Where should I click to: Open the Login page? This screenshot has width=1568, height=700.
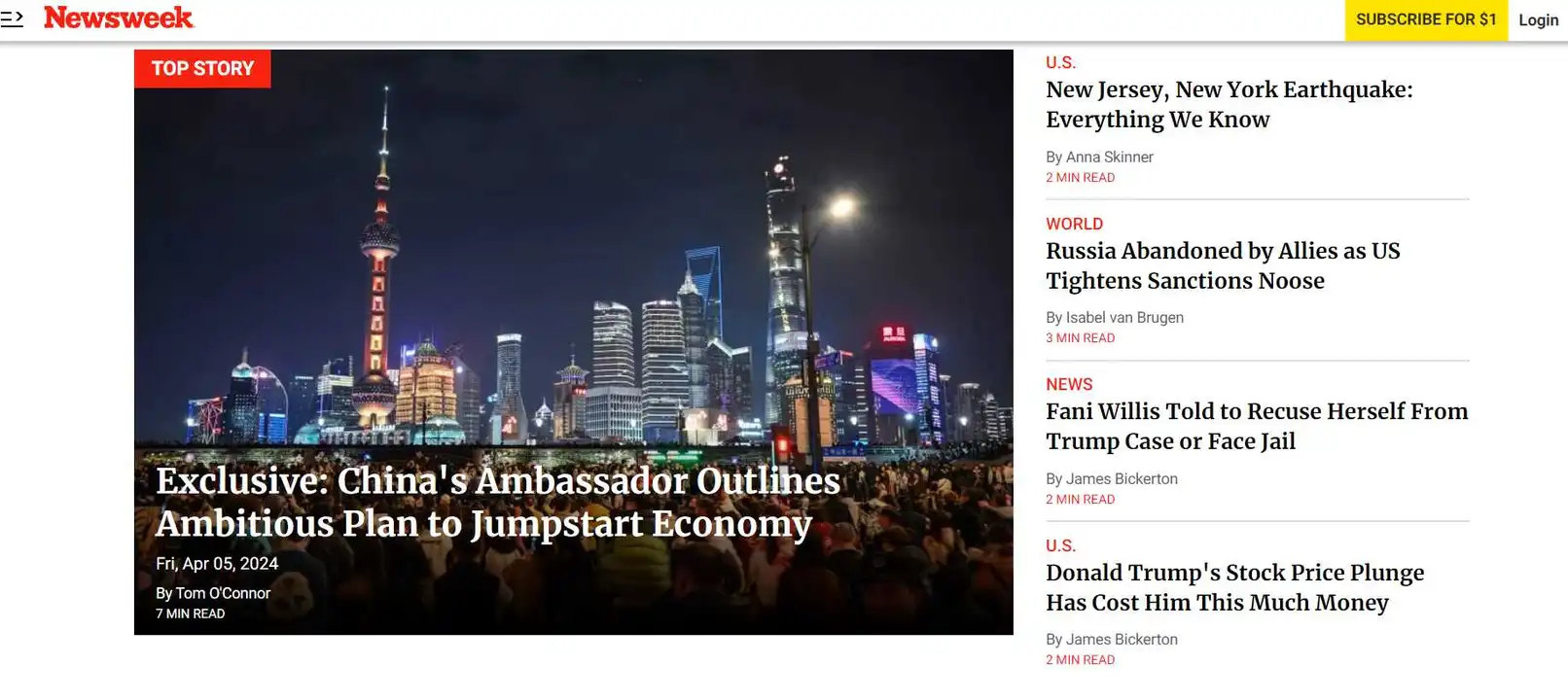pos(1538,20)
